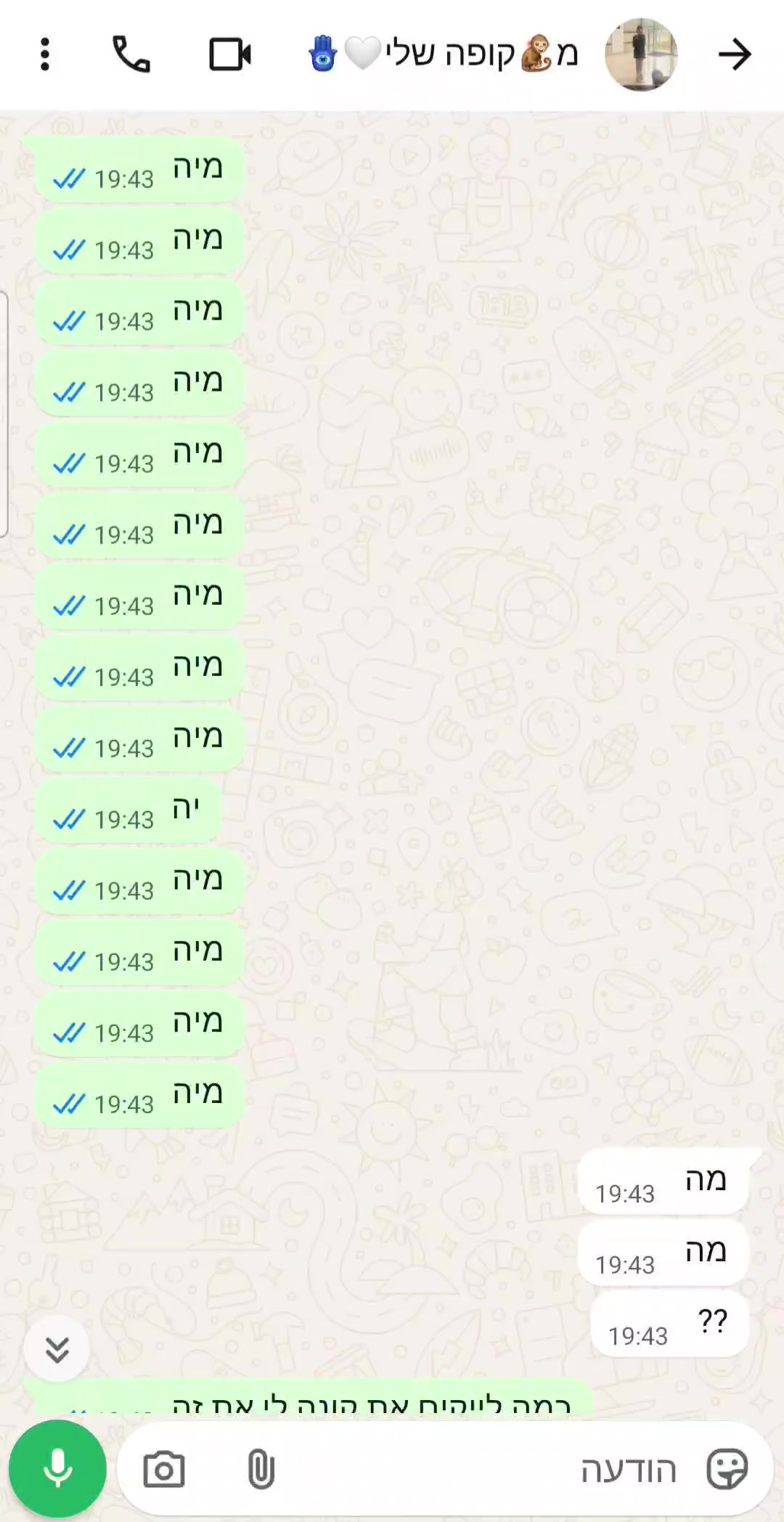The width and height of the screenshot is (784, 1522).
Task: Open the emoji and sticker picker
Action: (x=727, y=1470)
